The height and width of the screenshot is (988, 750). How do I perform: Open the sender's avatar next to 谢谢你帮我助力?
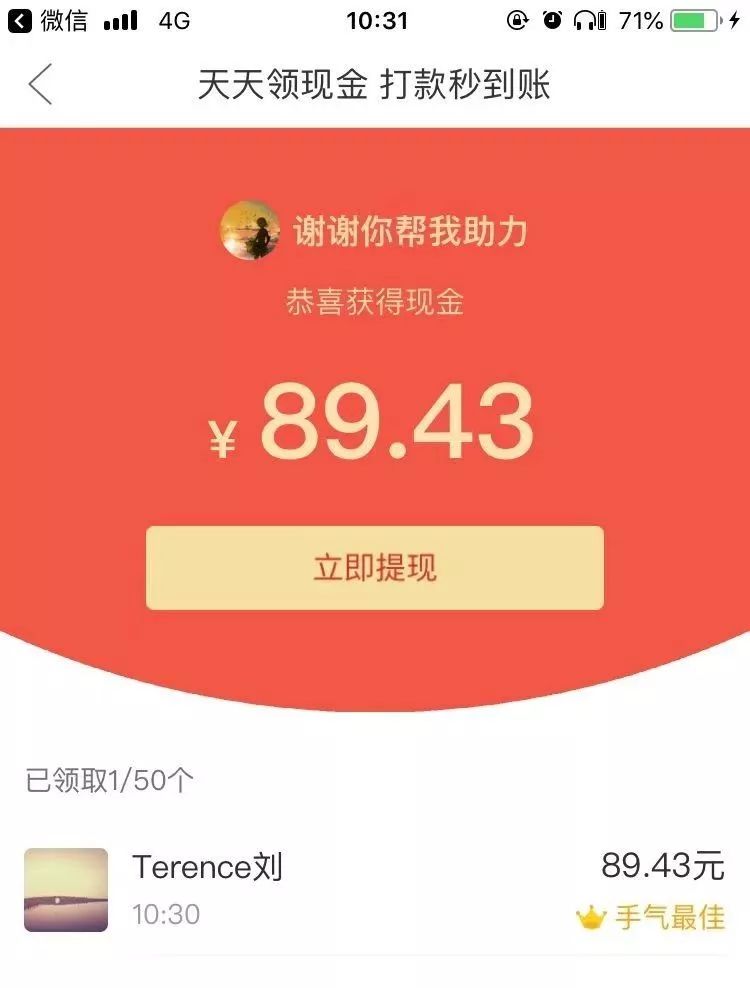(x=253, y=231)
